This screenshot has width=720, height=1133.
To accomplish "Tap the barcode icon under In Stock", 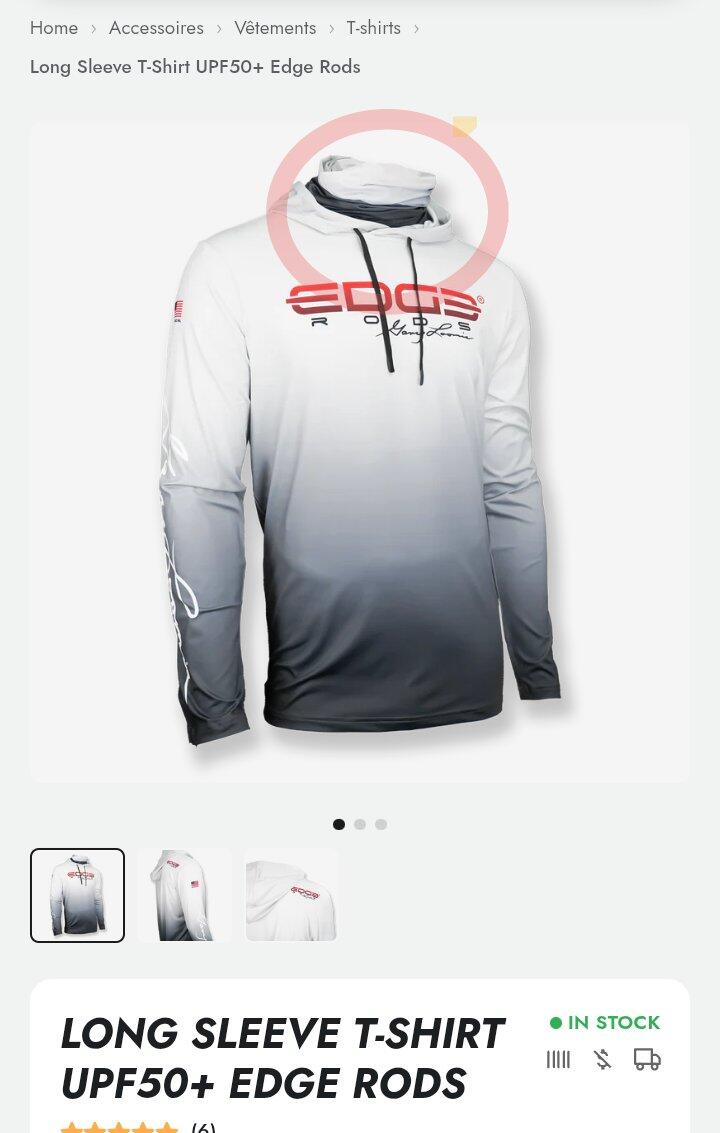I will pyautogui.click(x=558, y=1059).
